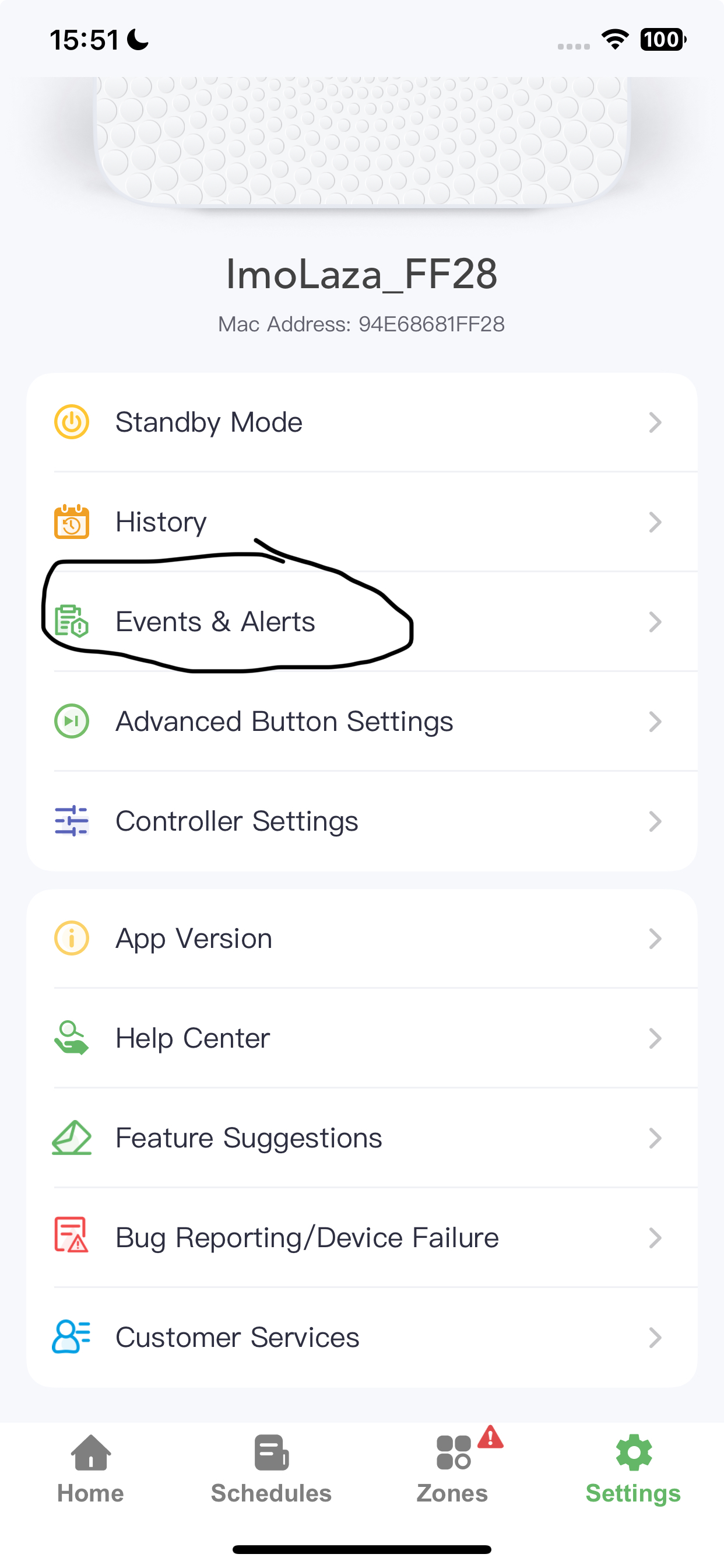Open Controller Settings
The height and width of the screenshot is (1568, 724).
[362, 821]
